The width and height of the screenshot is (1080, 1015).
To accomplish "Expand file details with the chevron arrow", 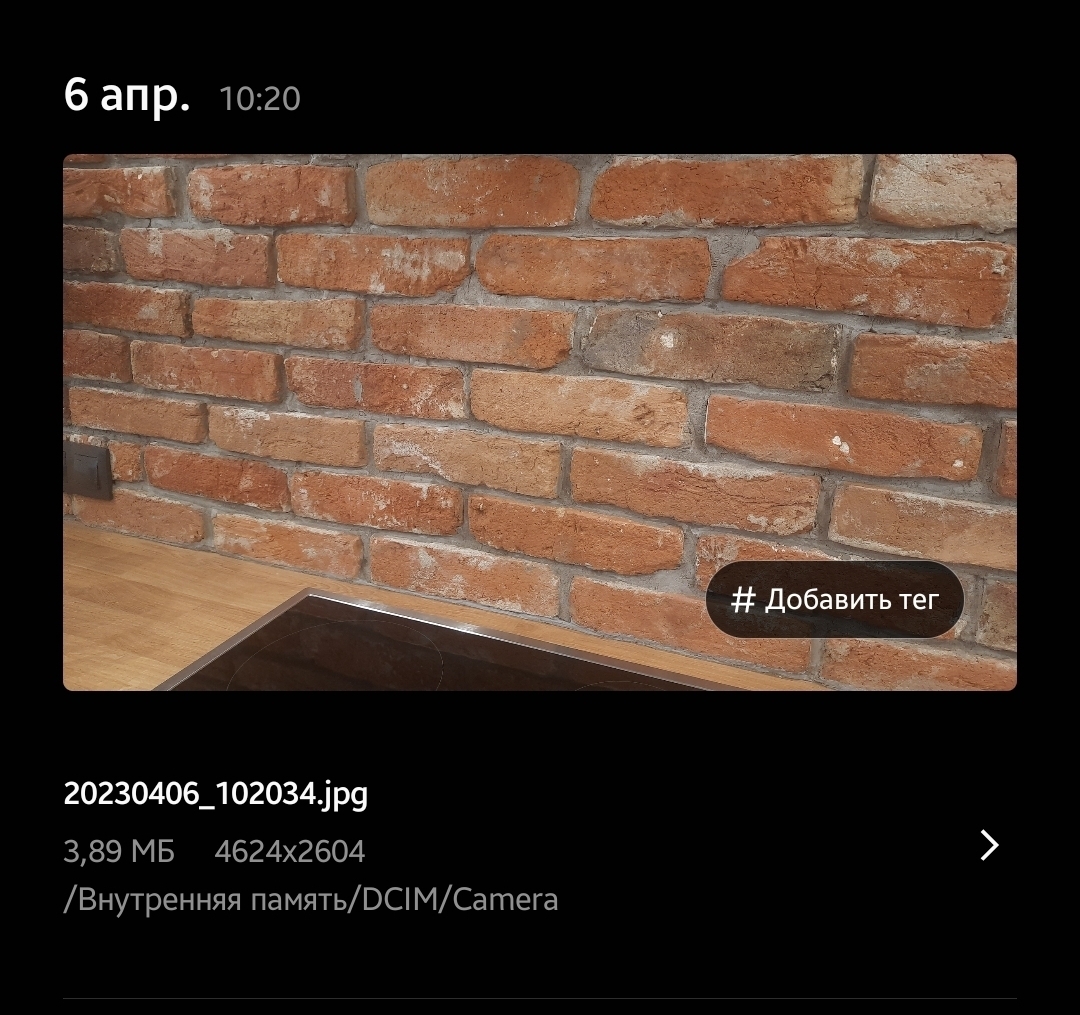I will [x=989, y=846].
